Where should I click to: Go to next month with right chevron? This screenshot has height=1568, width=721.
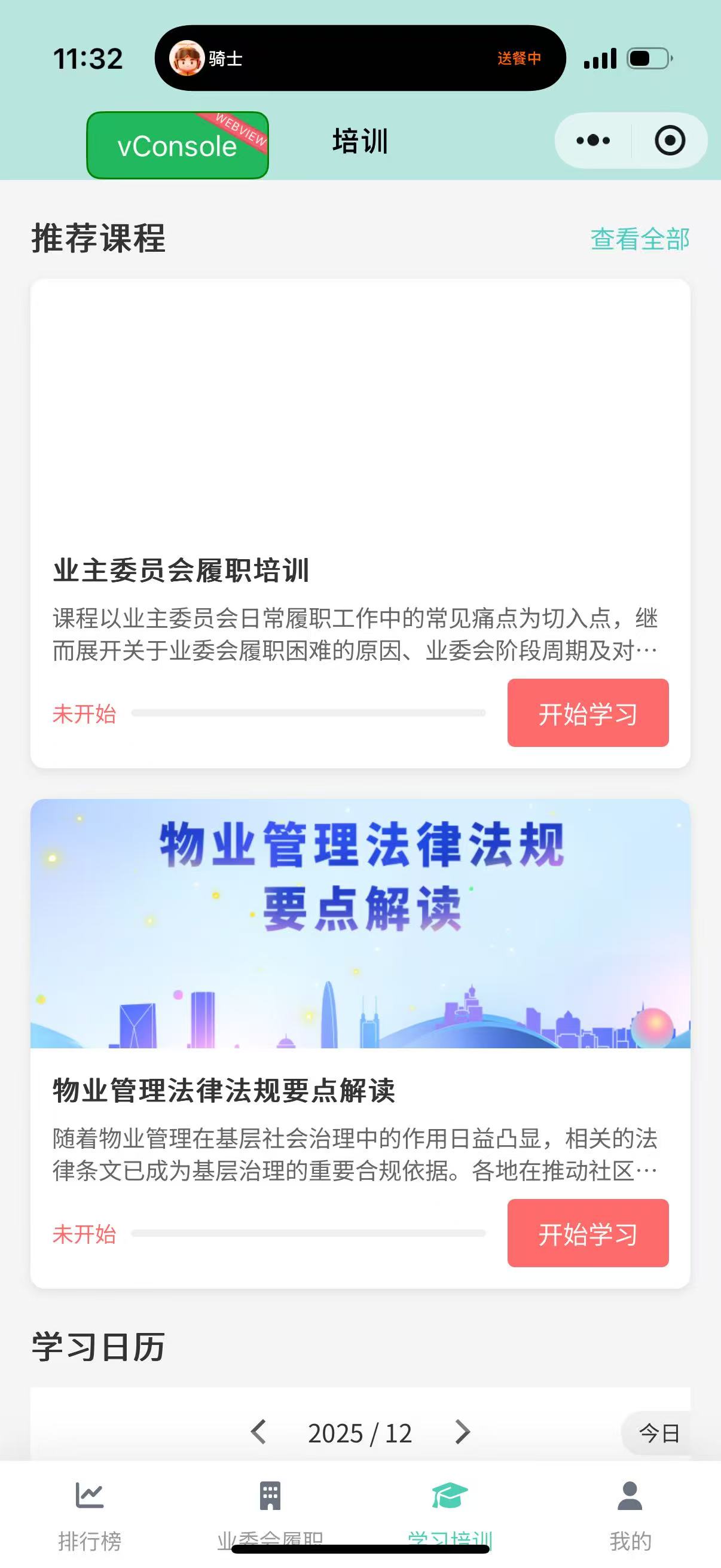[461, 1433]
